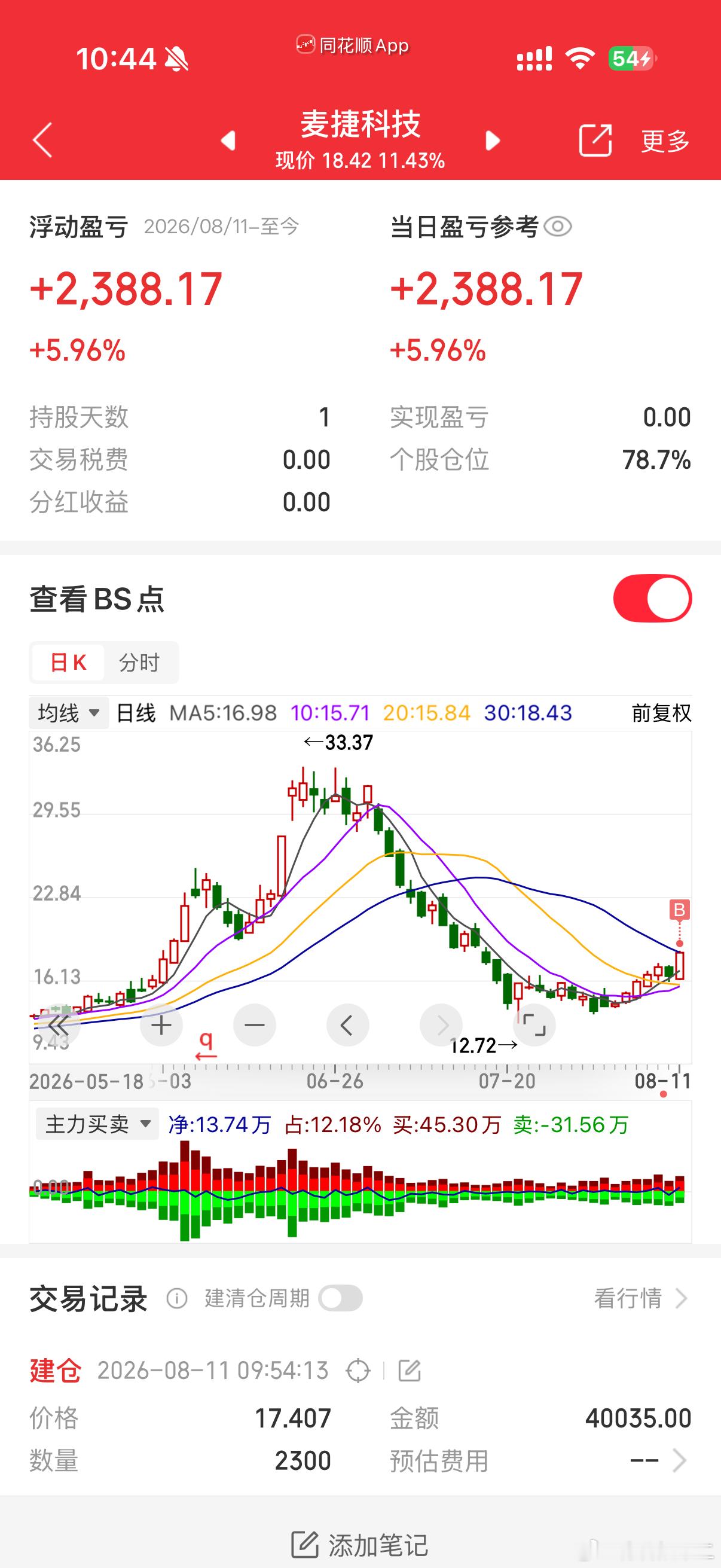Expand the chart to full screen
The width and height of the screenshot is (721, 1568).
point(534,1026)
